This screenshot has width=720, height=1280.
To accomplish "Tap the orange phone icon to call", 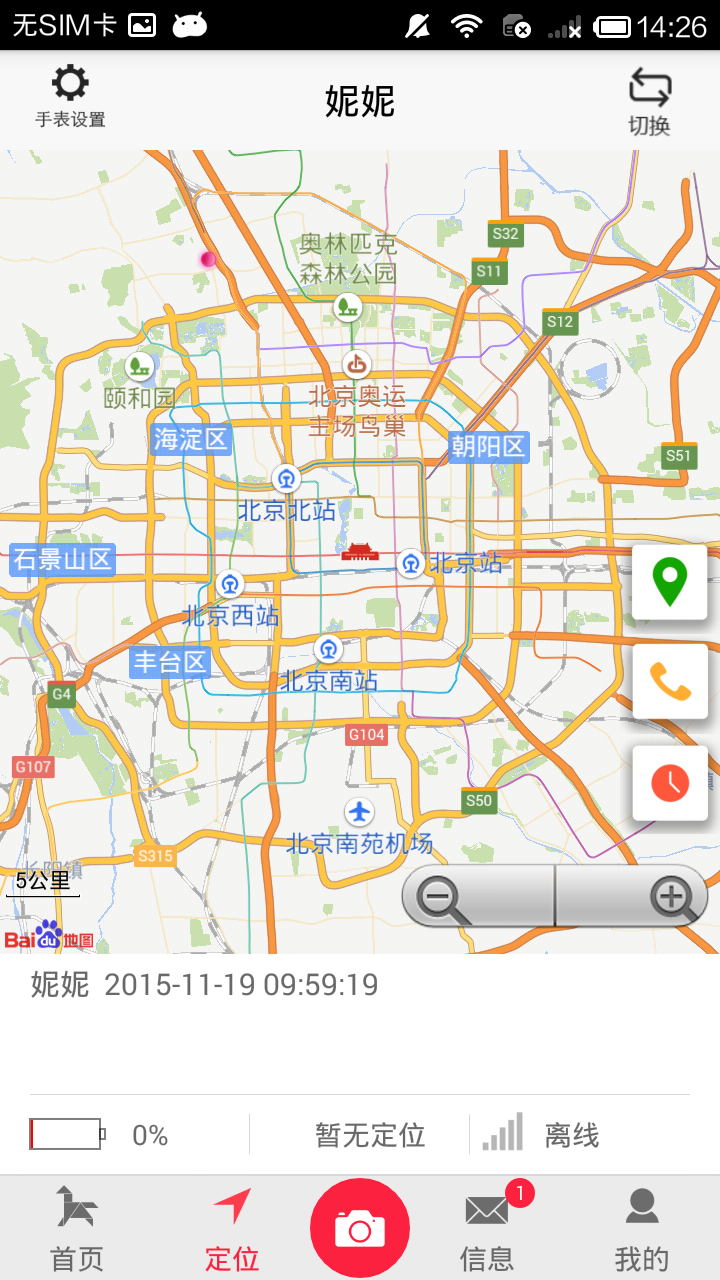I will [669, 683].
